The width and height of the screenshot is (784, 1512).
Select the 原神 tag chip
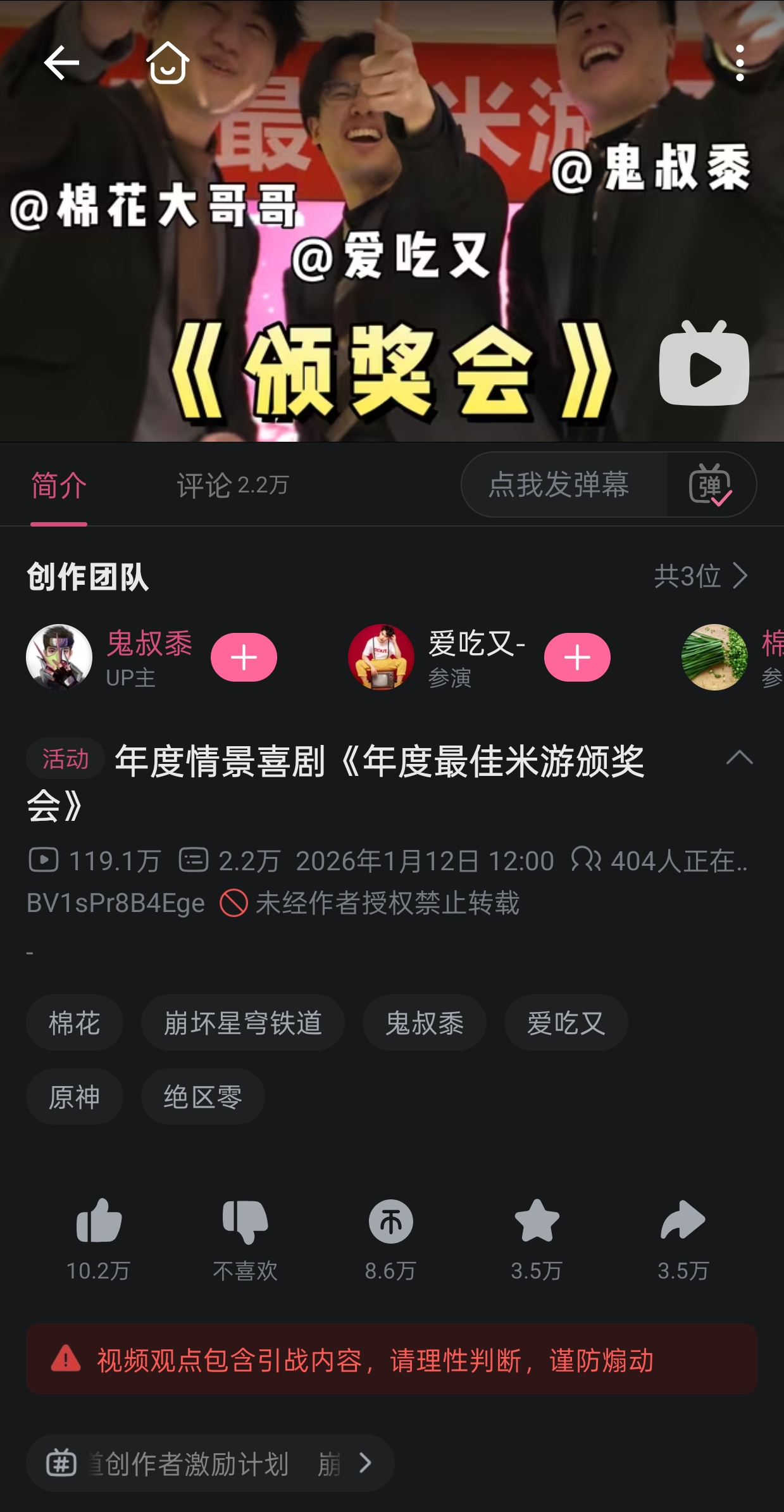click(x=74, y=1097)
